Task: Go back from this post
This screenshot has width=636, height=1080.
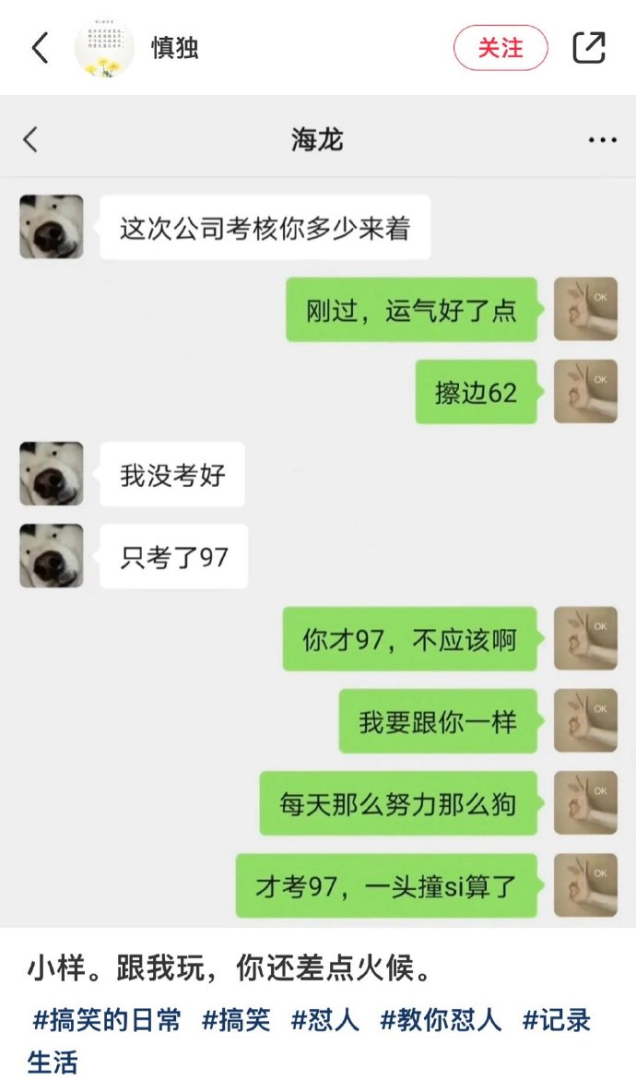Action: pos(40,47)
